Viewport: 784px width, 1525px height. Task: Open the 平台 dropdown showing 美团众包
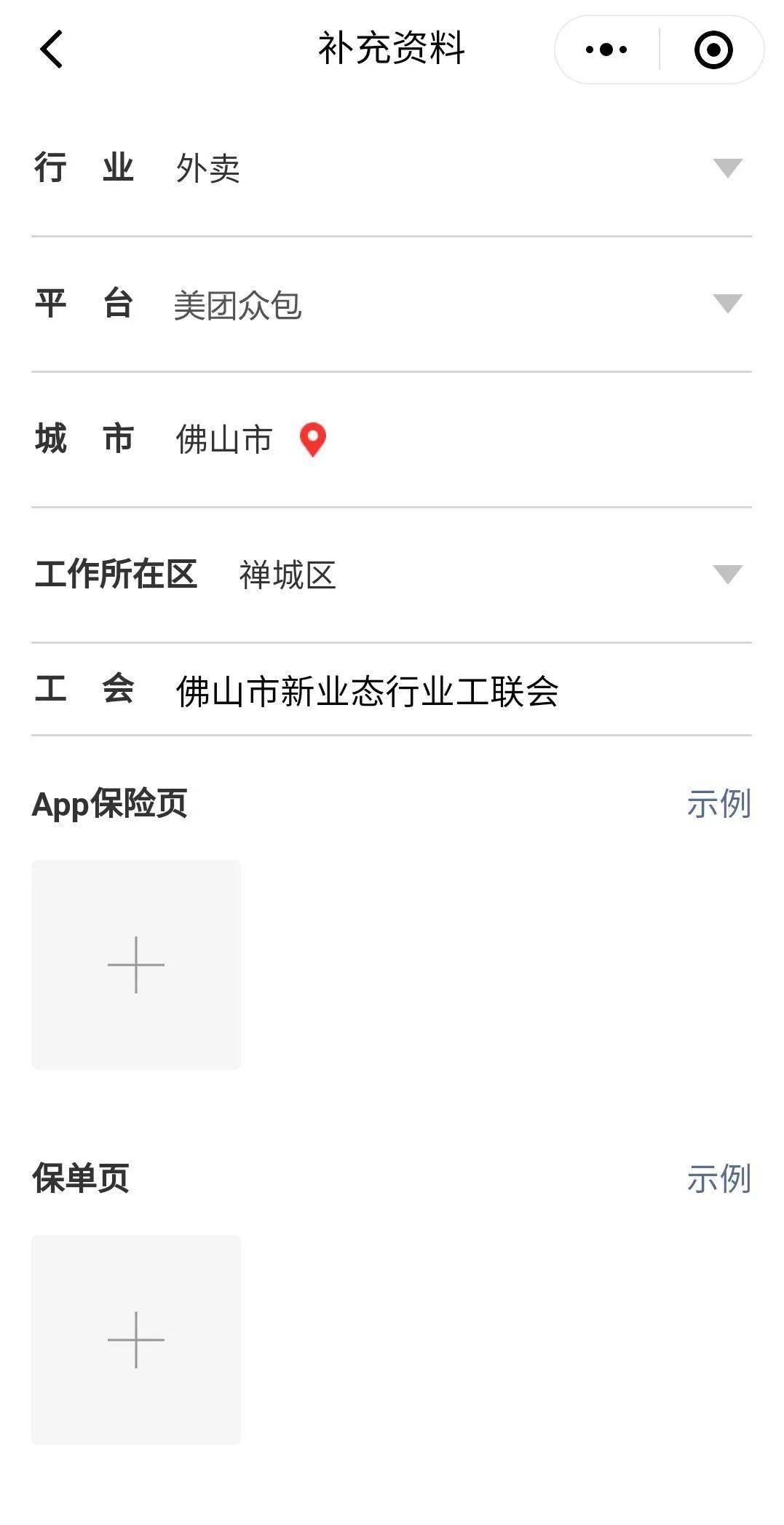coord(727,304)
